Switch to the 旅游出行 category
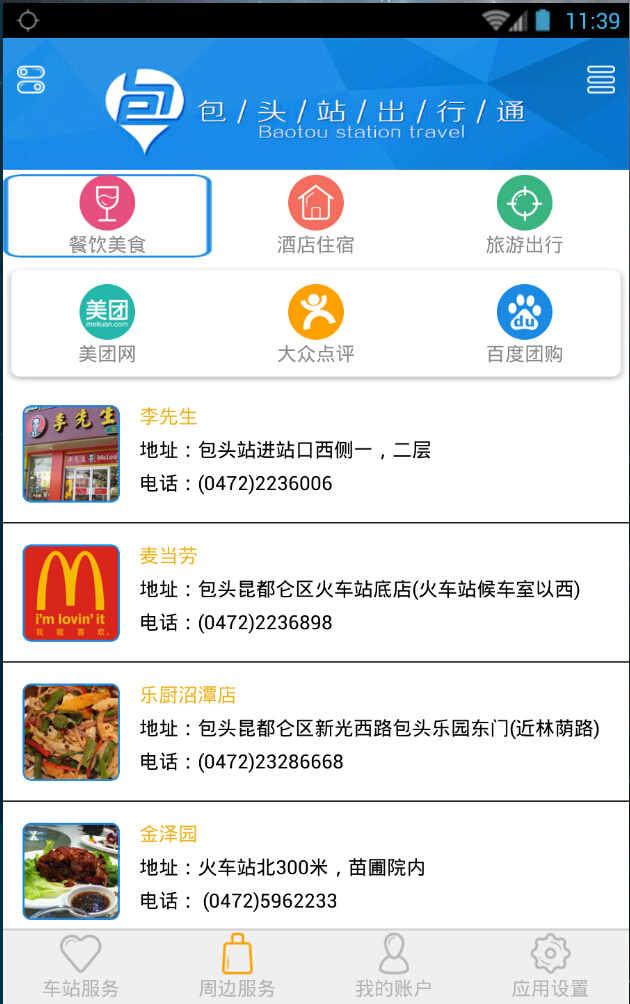 click(x=524, y=215)
